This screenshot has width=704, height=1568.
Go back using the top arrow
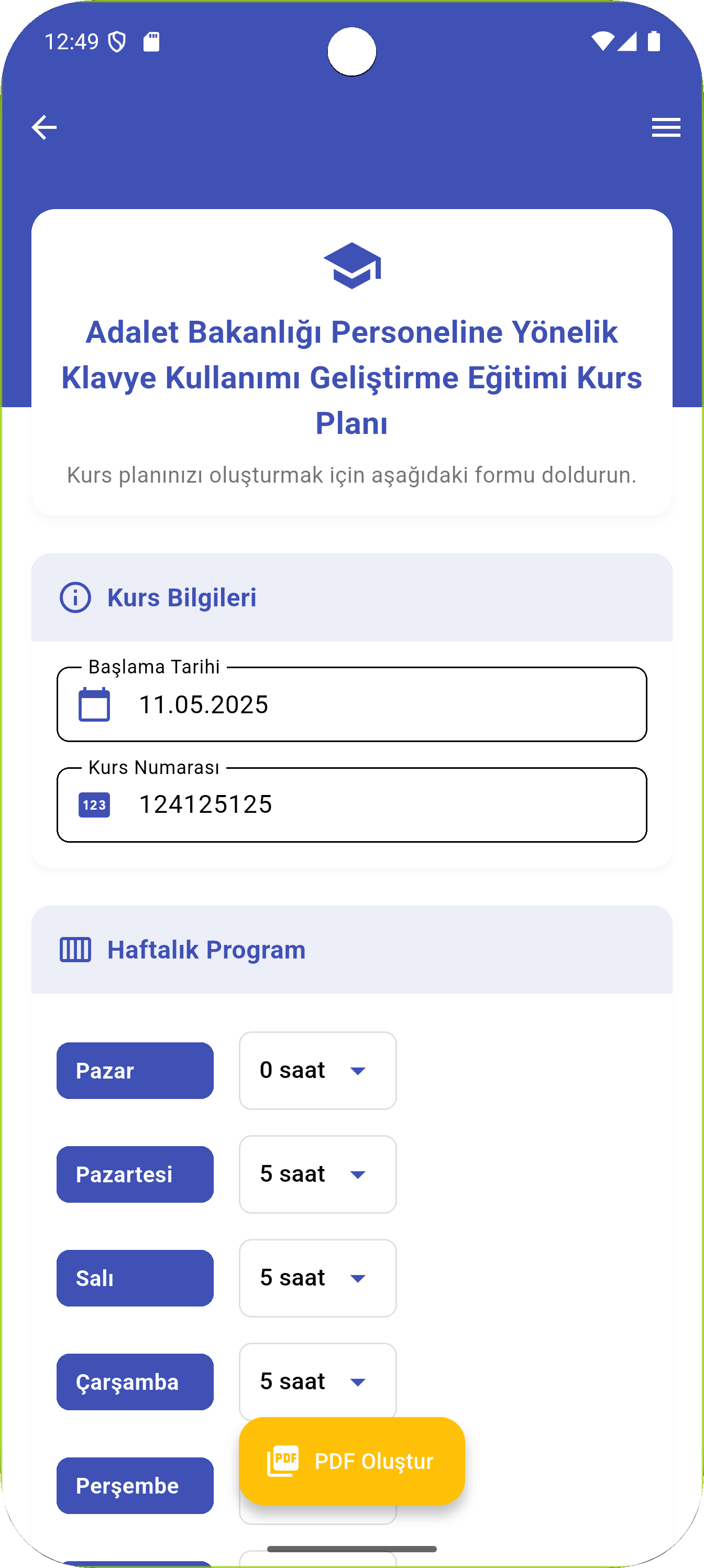(x=44, y=127)
